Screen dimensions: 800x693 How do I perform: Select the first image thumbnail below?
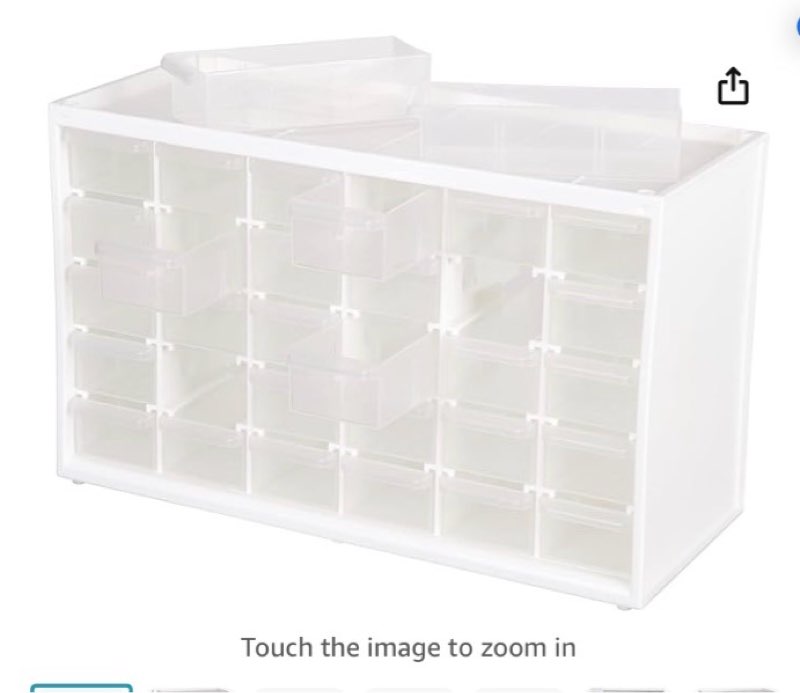click(x=81, y=688)
